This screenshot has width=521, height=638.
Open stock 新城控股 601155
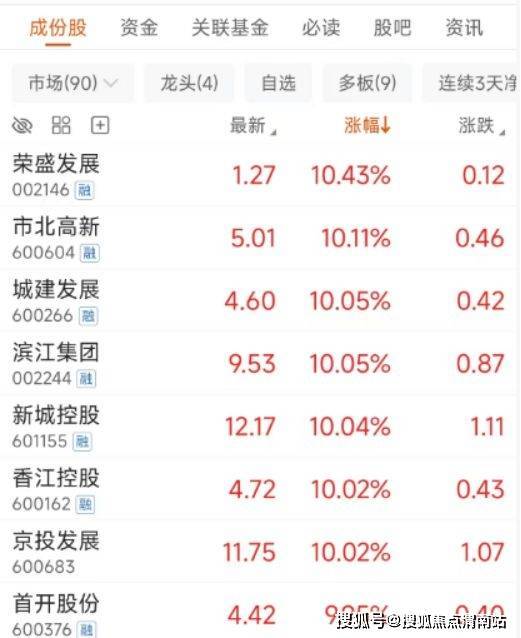(260, 426)
